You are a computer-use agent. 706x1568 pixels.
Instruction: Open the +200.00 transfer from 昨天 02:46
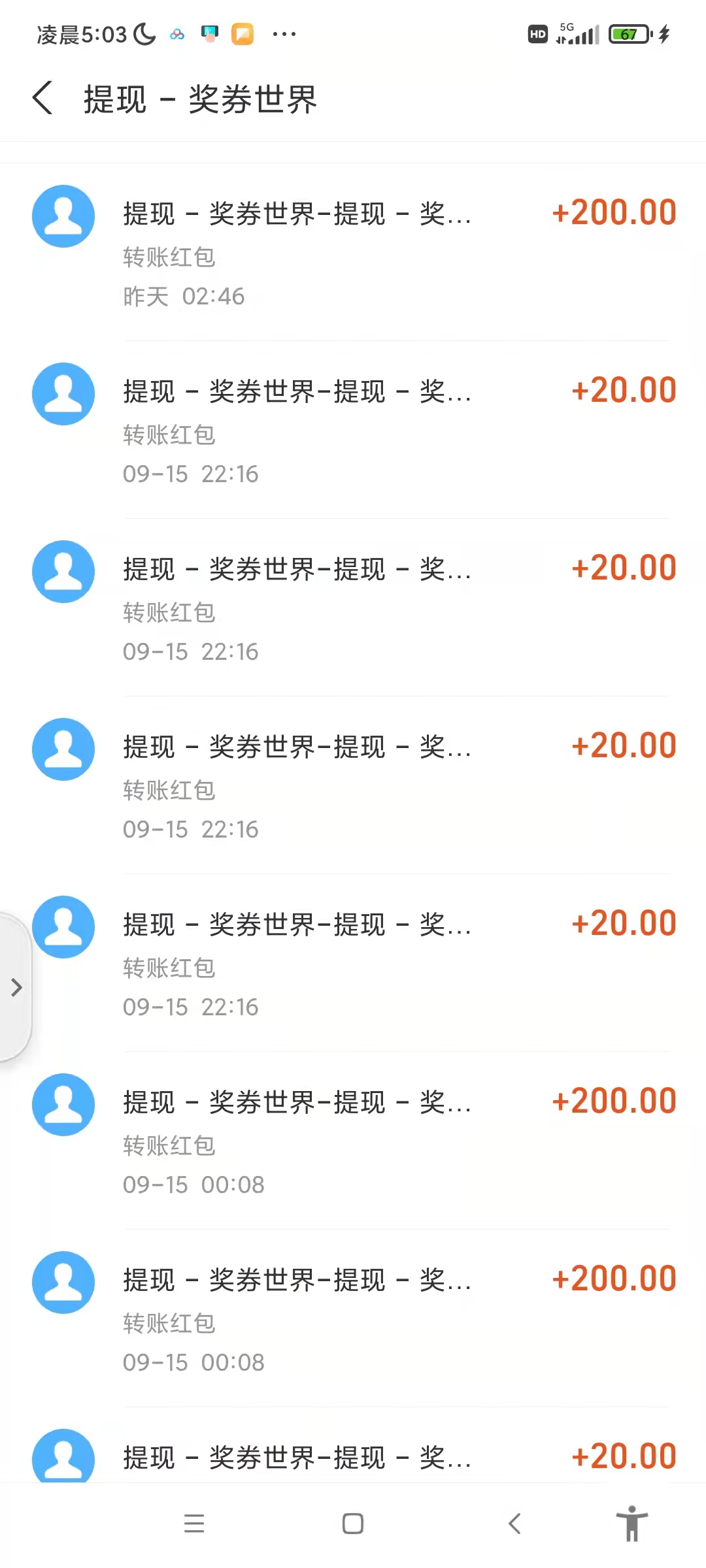pos(353,252)
